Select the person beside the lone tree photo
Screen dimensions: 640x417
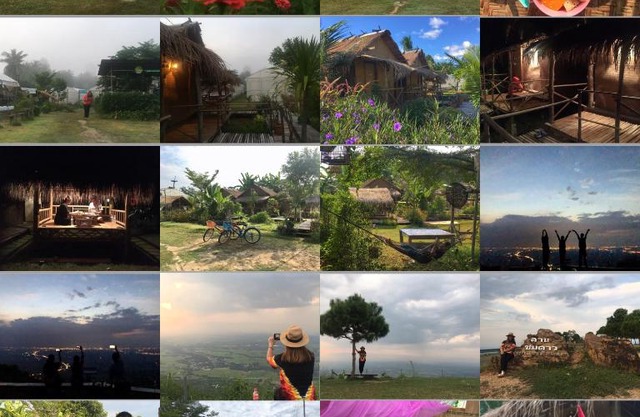(399, 336)
